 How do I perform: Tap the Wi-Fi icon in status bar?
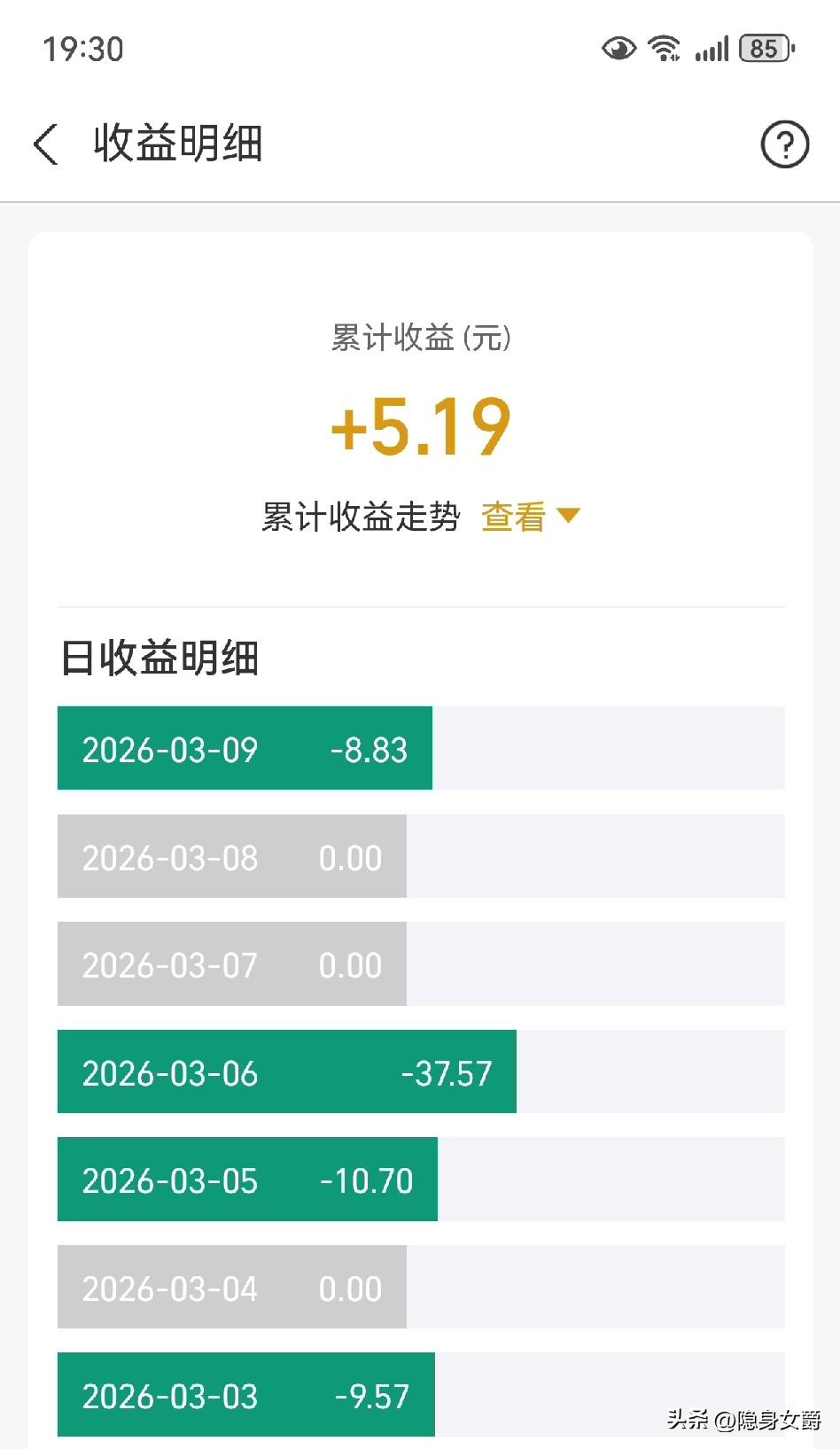(x=663, y=49)
